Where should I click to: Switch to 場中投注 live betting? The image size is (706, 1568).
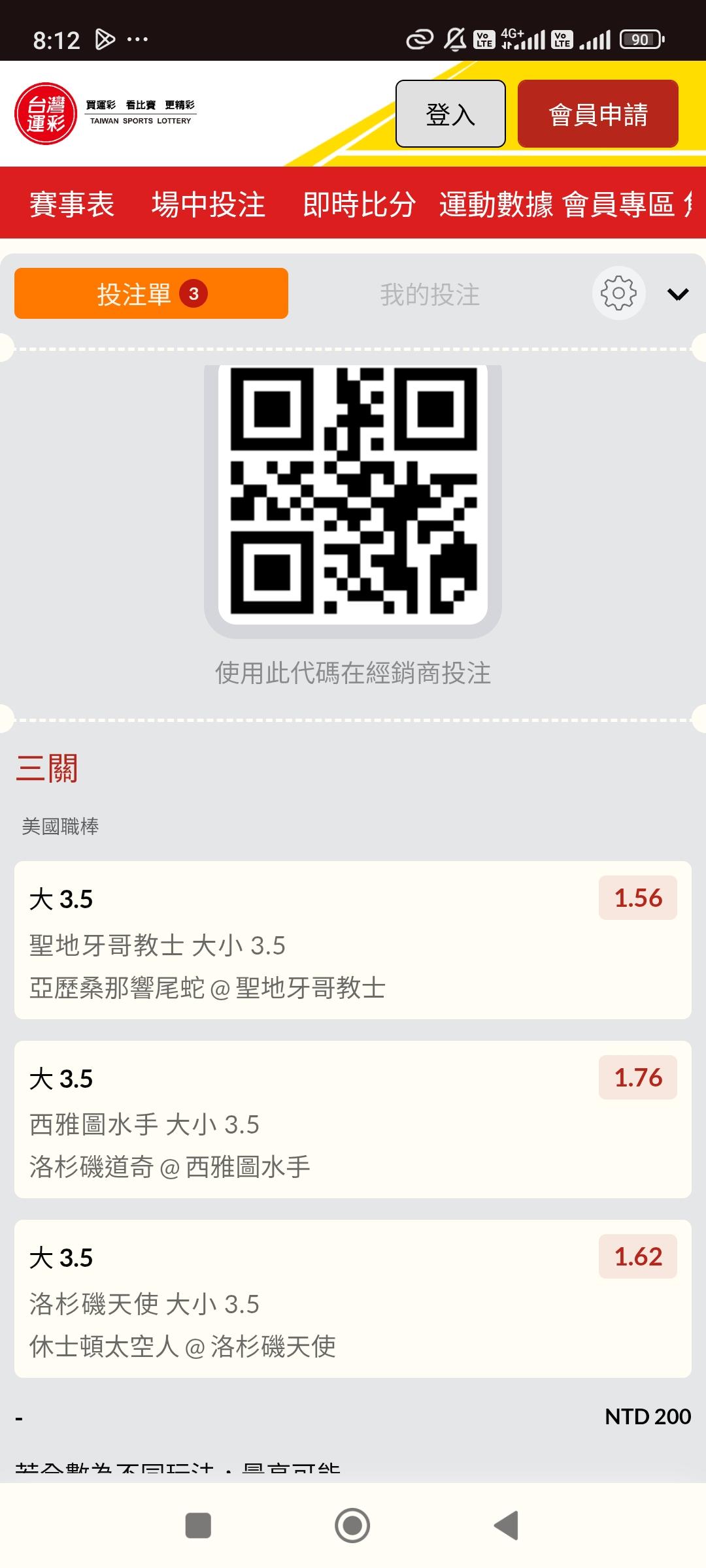click(209, 204)
